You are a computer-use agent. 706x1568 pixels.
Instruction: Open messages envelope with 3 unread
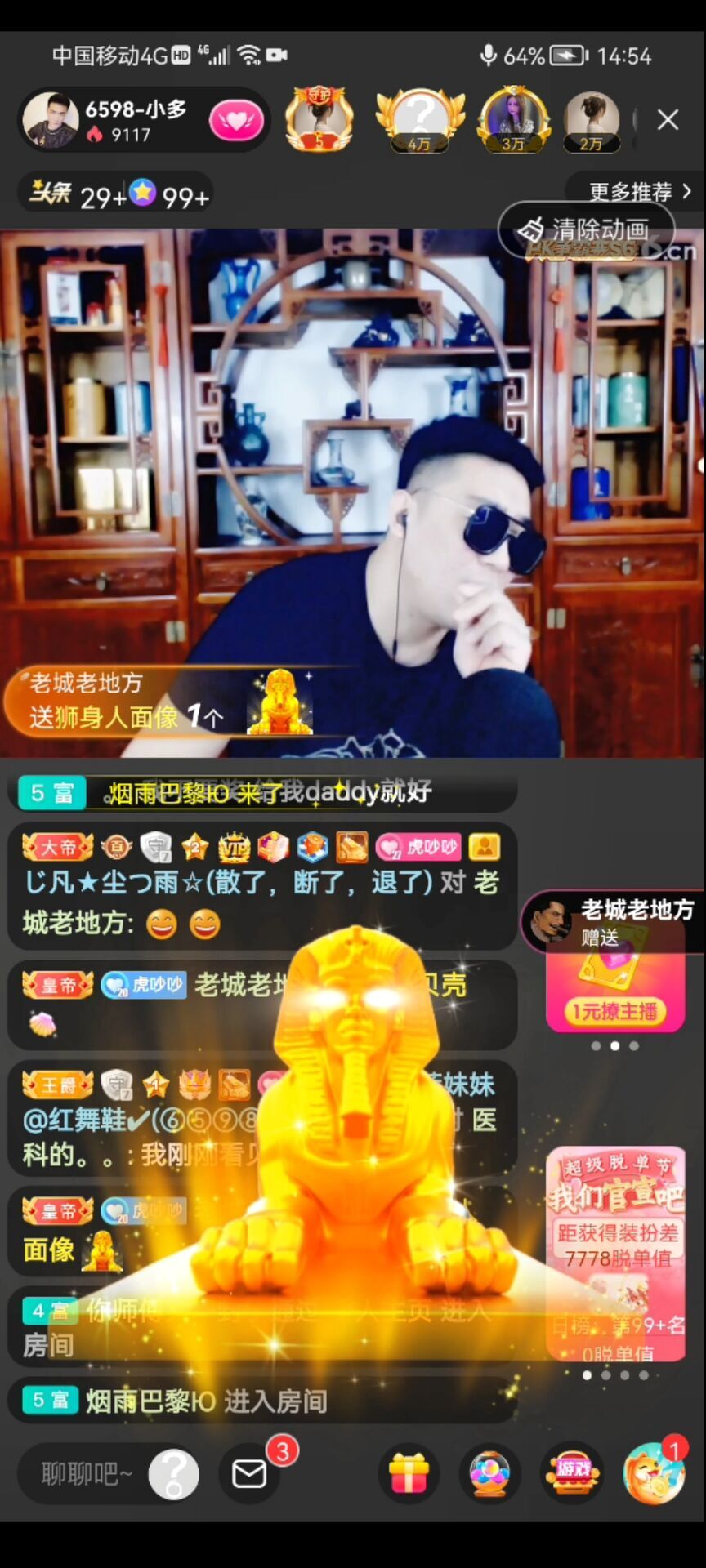[249, 1474]
